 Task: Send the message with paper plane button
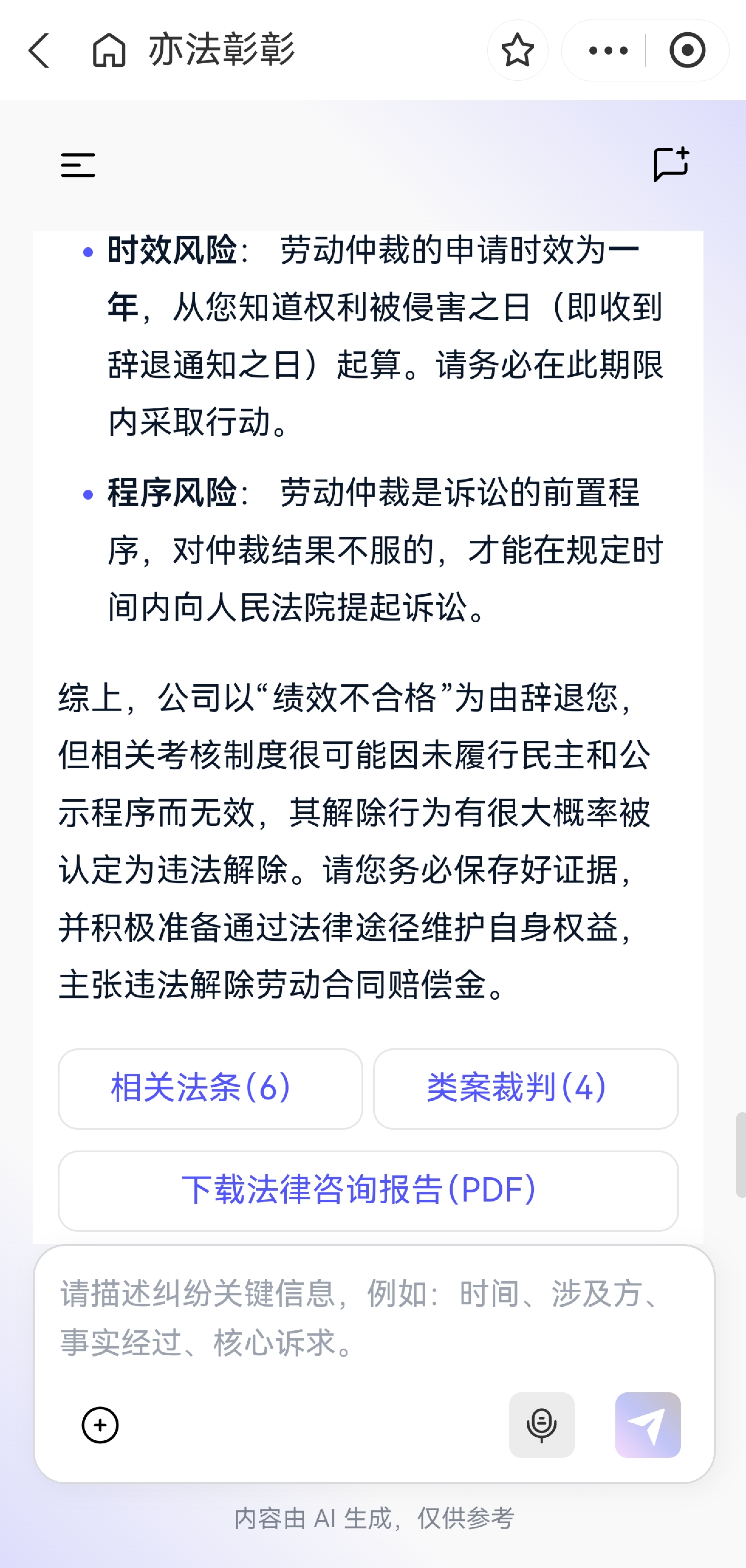(x=647, y=1425)
